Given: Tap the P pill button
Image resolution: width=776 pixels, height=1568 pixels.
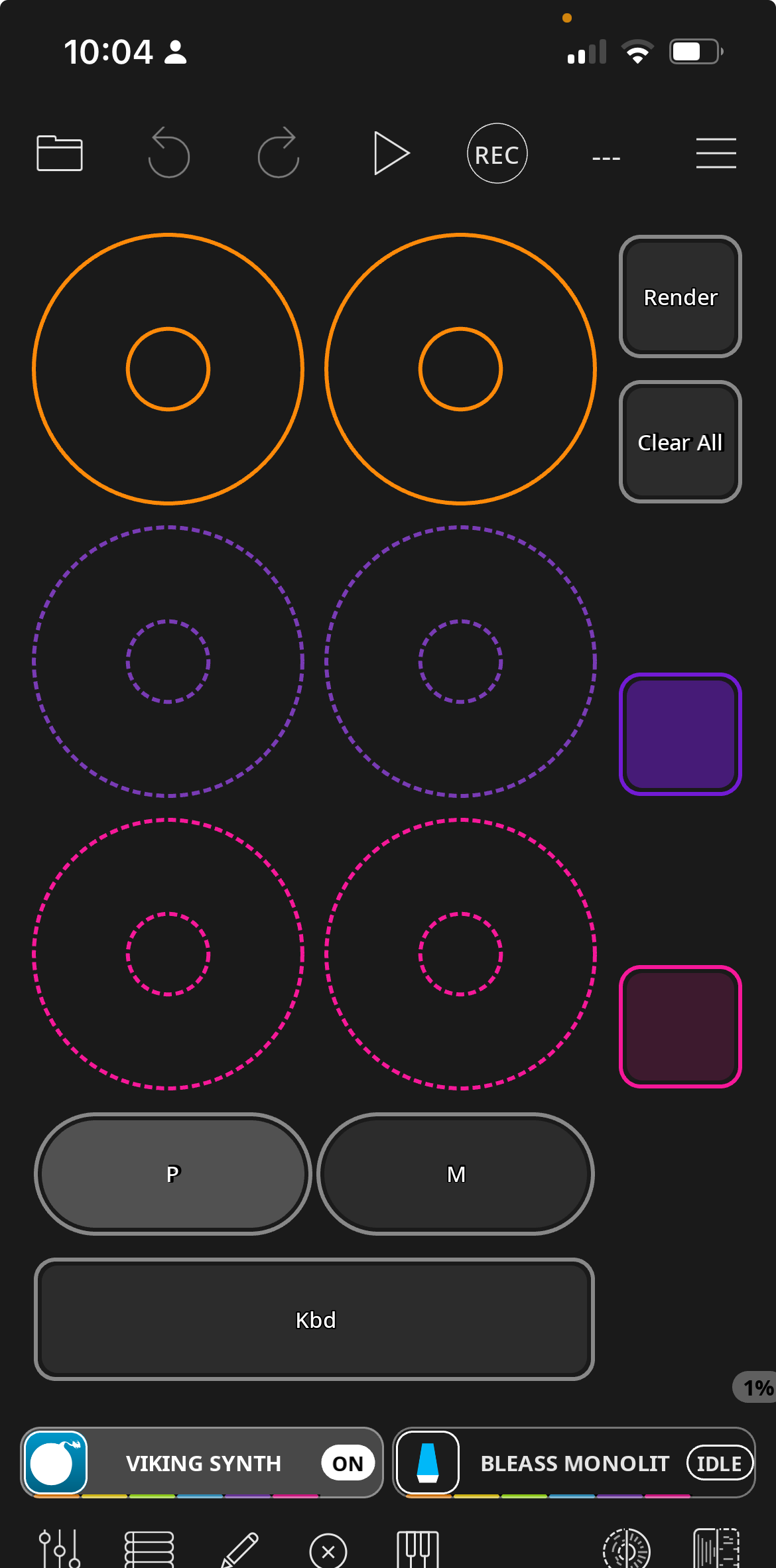Looking at the screenshot, I should (x=173, y=1174).
